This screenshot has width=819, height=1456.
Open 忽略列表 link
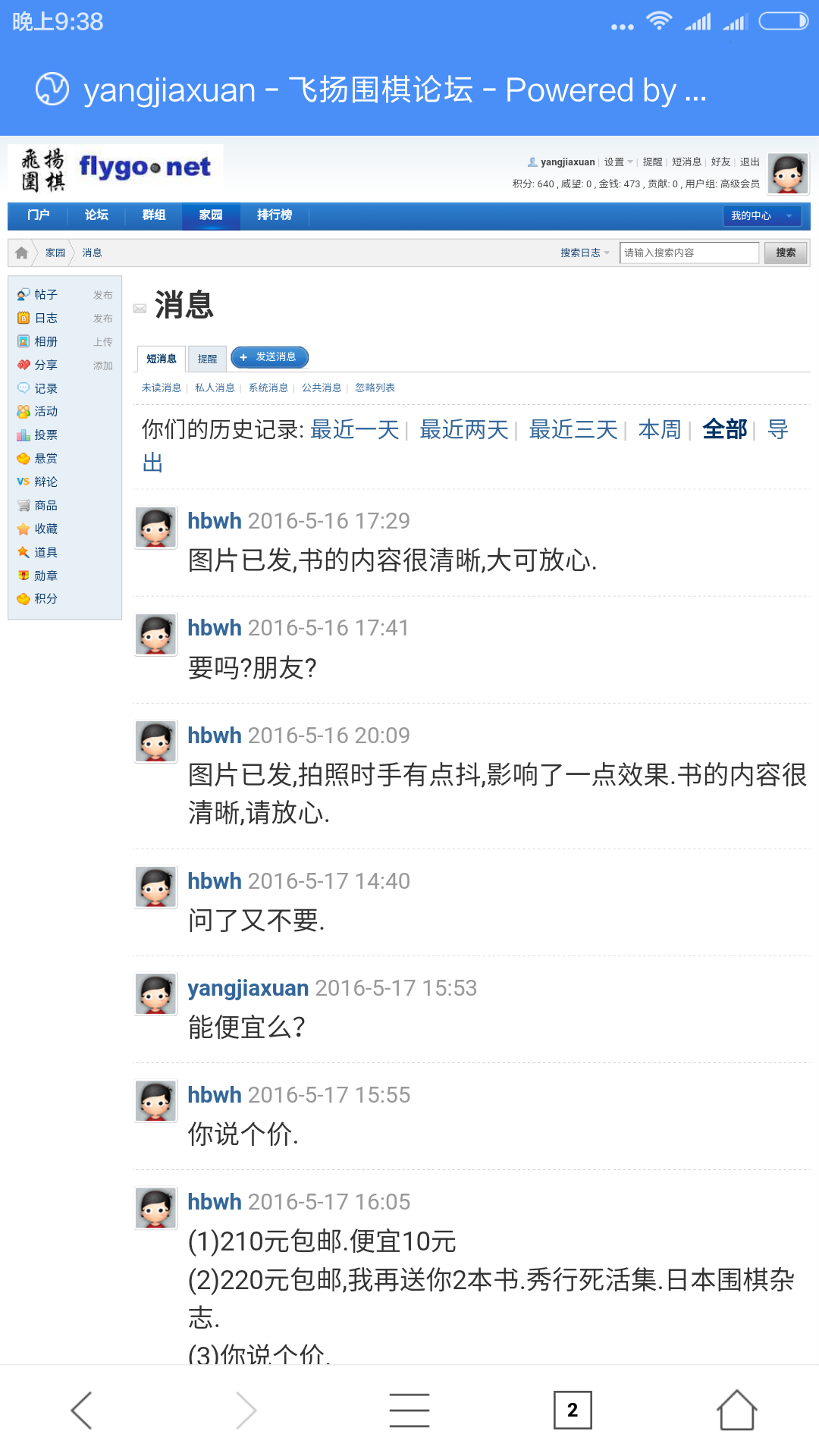(375, 388)
